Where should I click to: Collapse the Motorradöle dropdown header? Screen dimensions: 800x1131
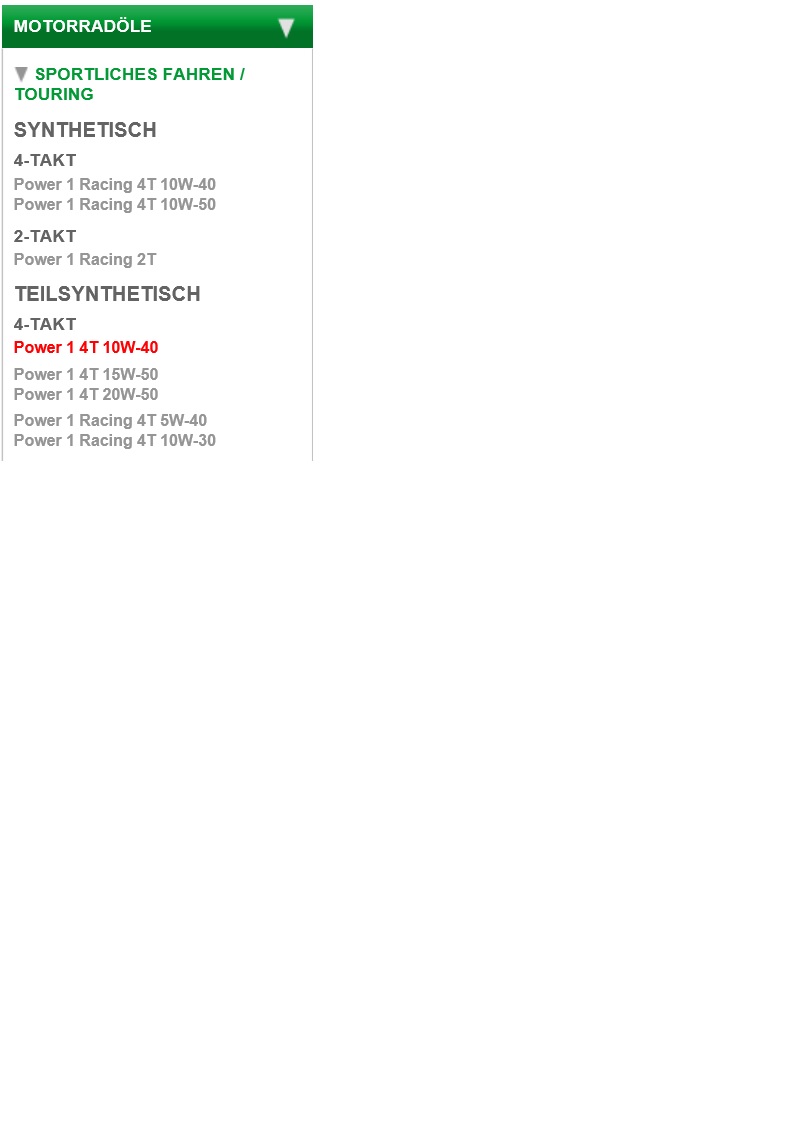pos(286,27)
